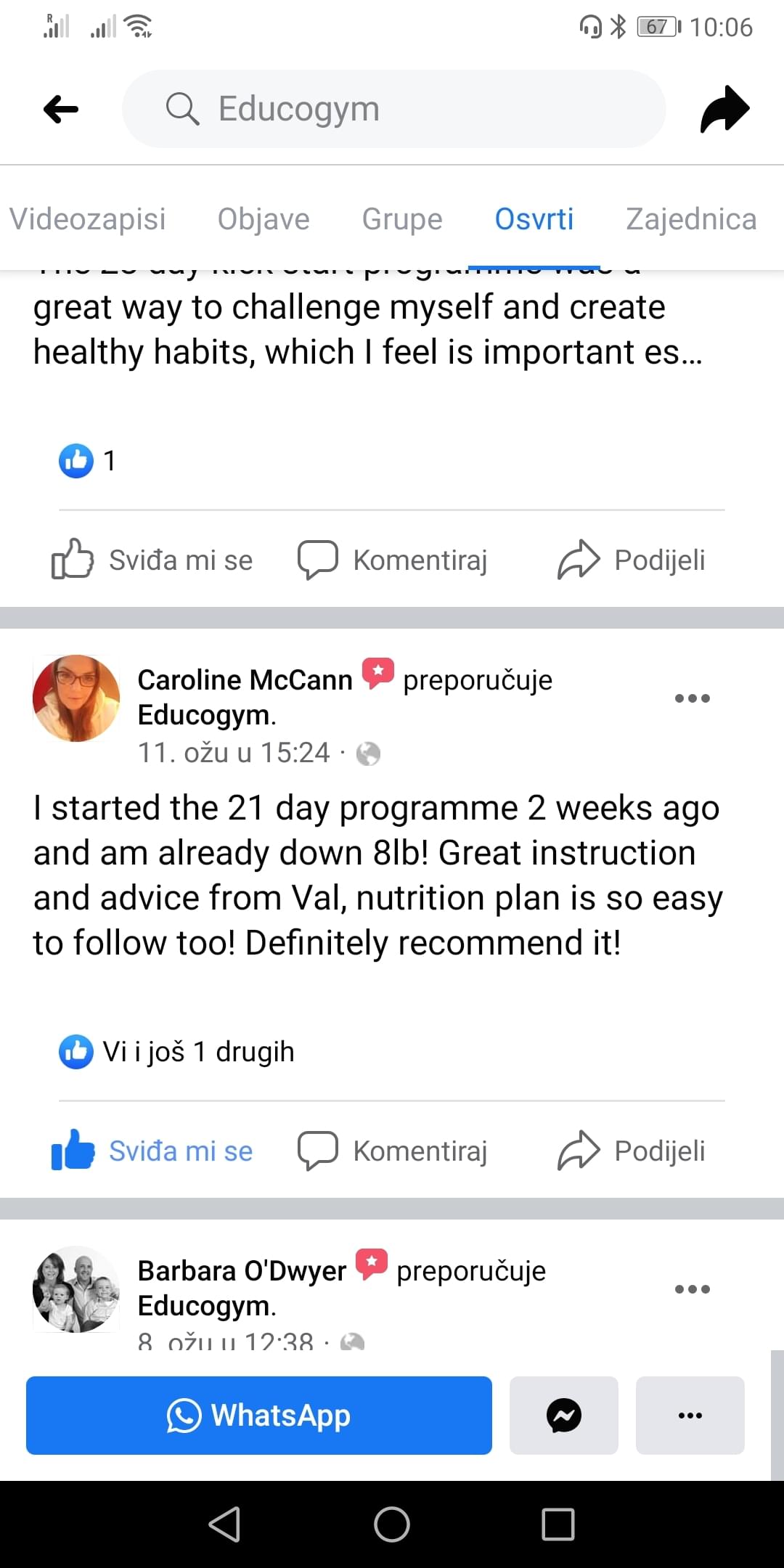784x1568 pixels.
Task: Open Caroline McCann's profile photo
Action: pyautogui.click(x=76, y=698)
